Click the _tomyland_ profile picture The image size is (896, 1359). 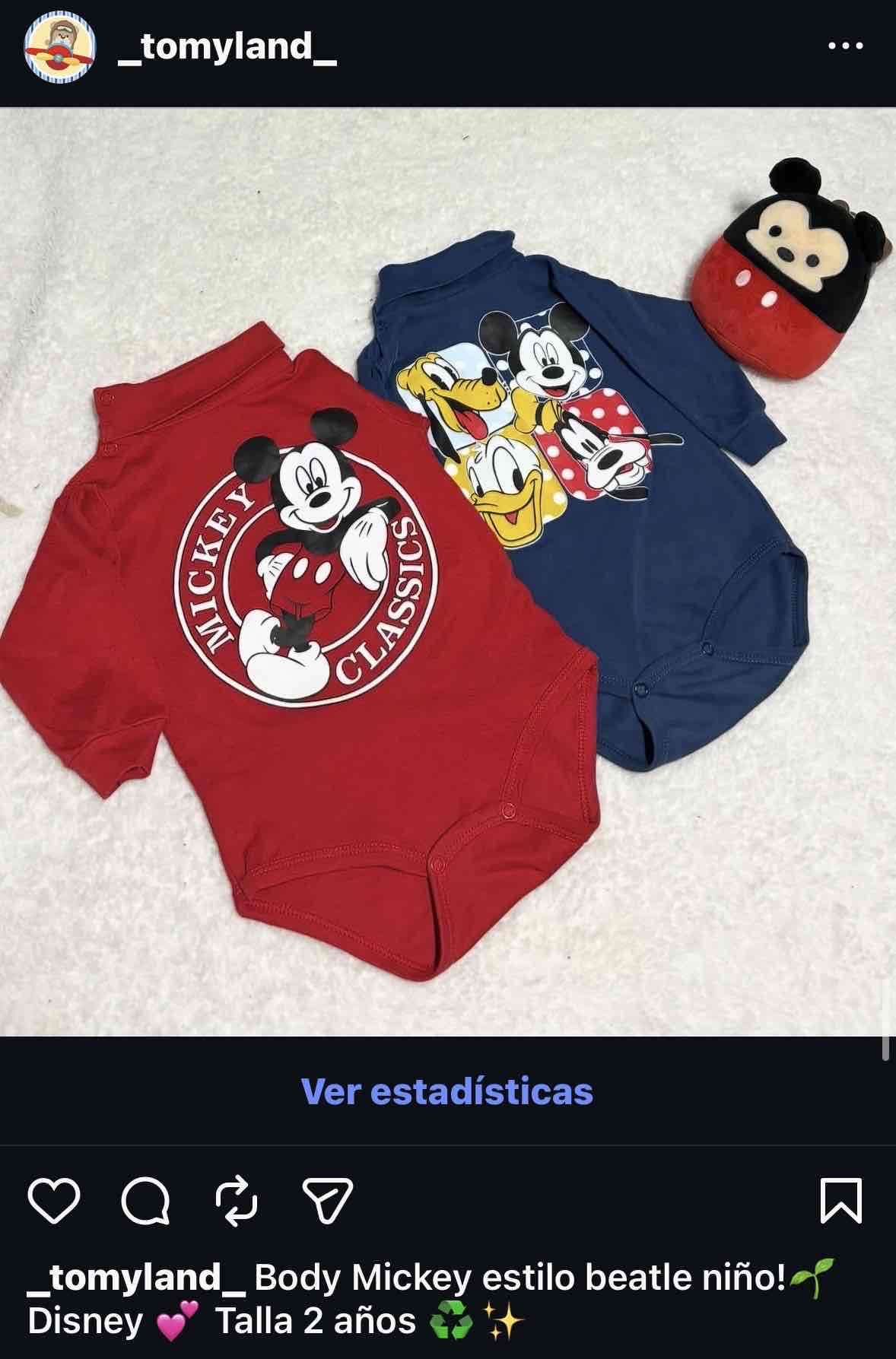(x=59, y=47)
